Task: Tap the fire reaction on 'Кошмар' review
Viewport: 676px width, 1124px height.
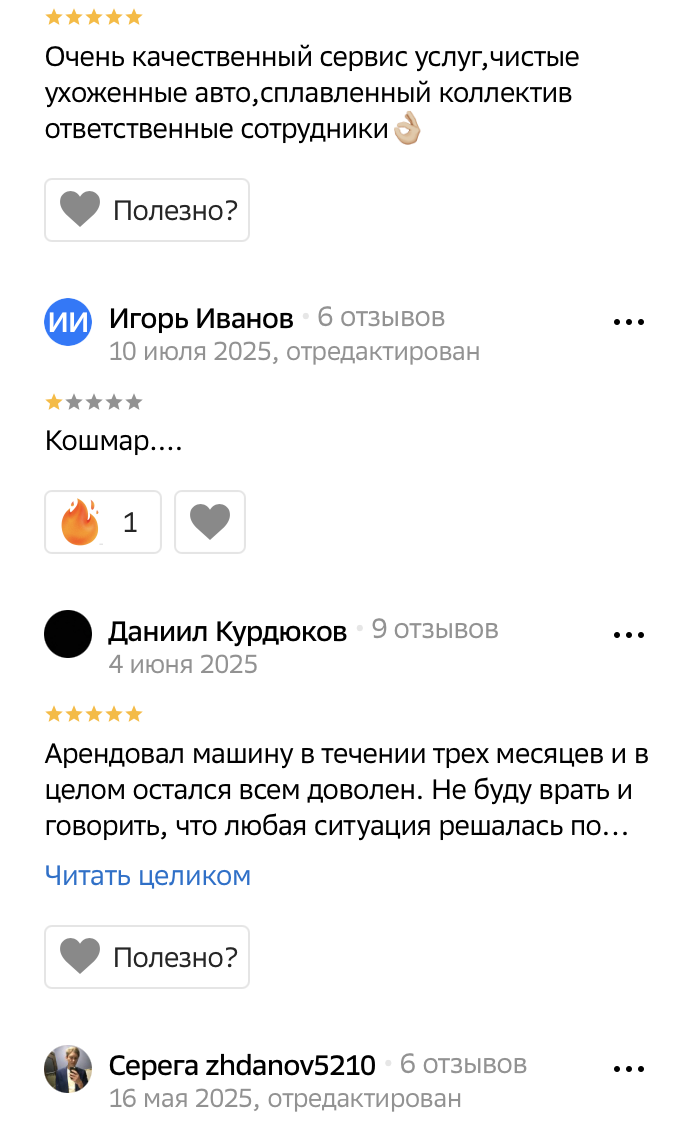Action: click(x=103, y=522)
